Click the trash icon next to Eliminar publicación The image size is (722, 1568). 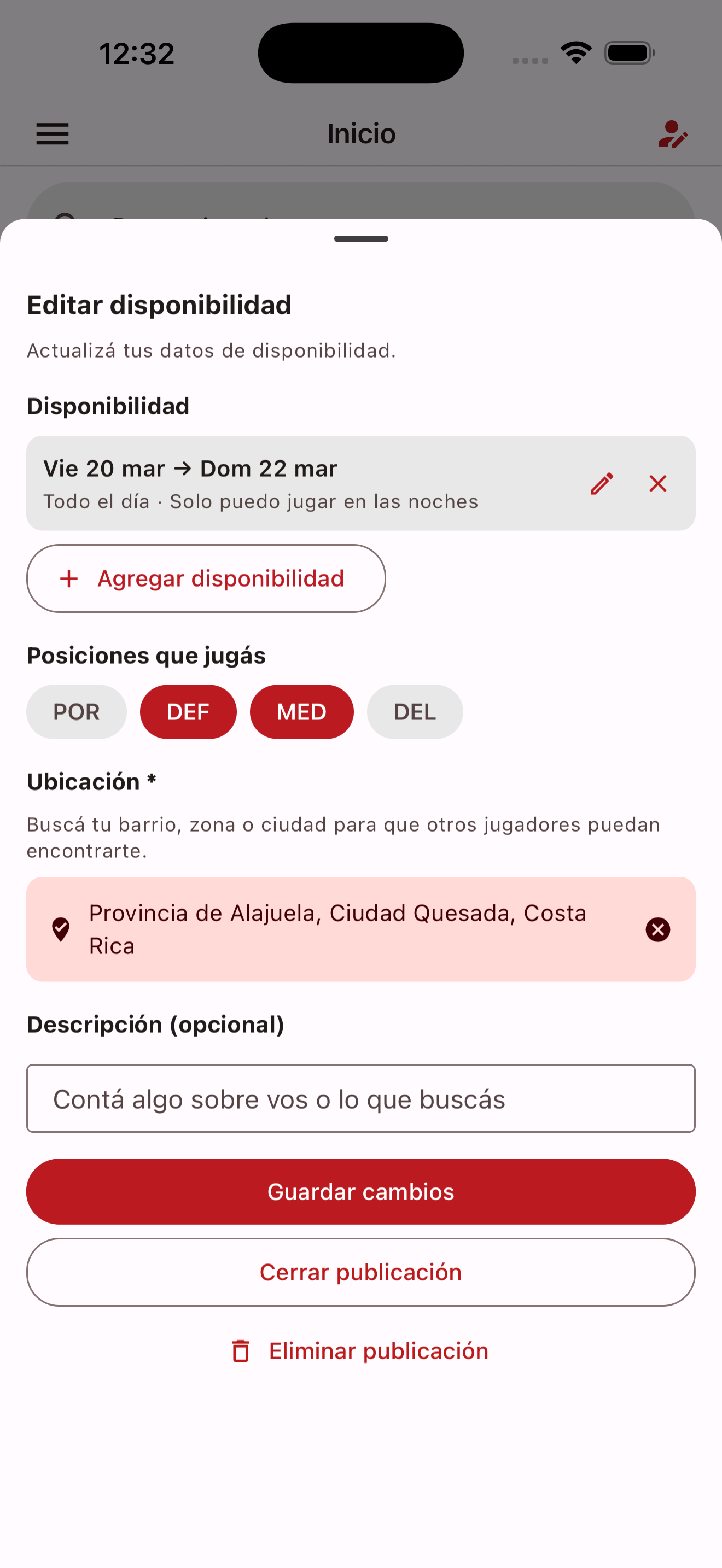[241, 1351]
